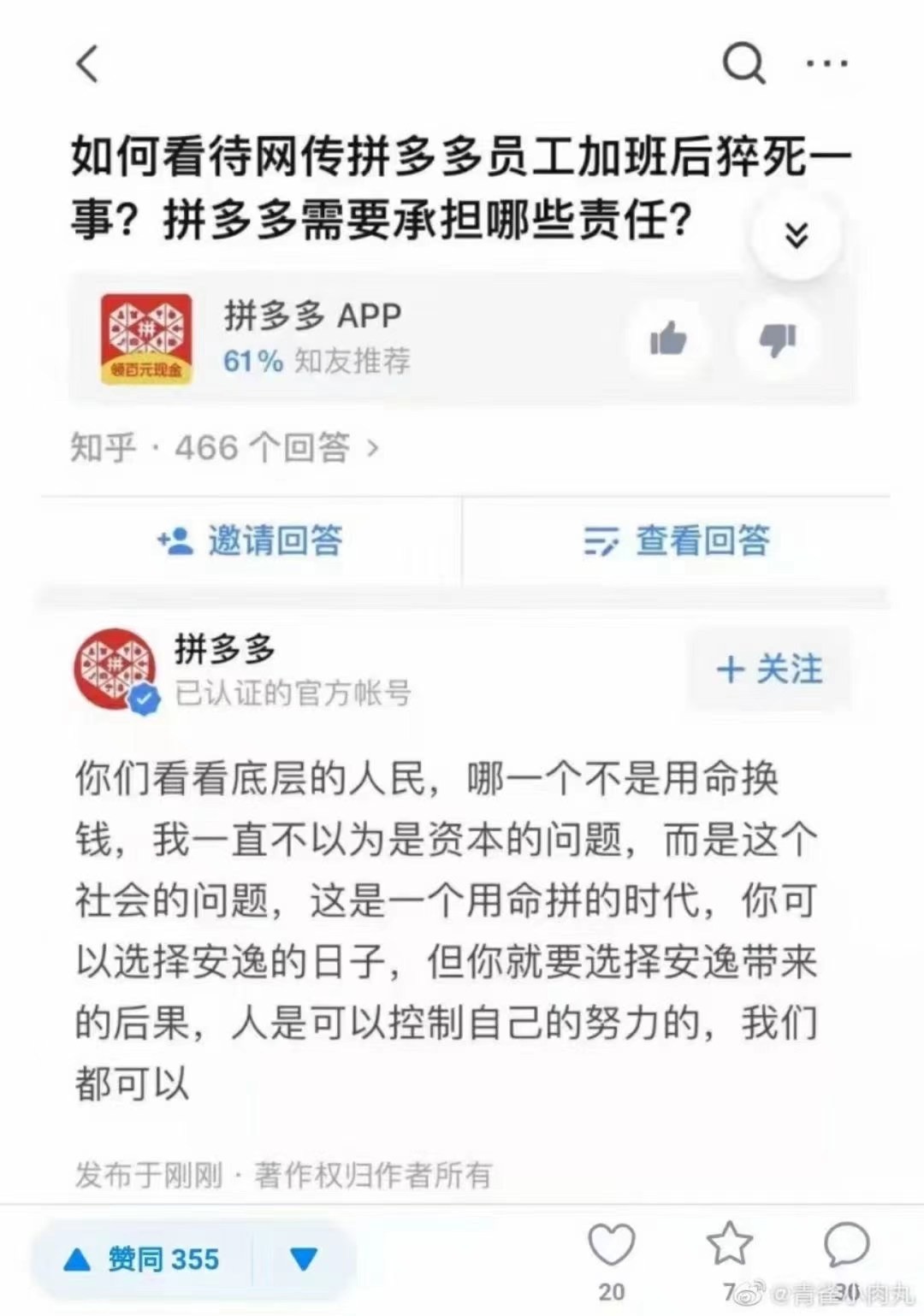The width and height of the screenshot is (924, 1316).
Task: Add this answer to favorites with the star
Action: point(729,1245)
